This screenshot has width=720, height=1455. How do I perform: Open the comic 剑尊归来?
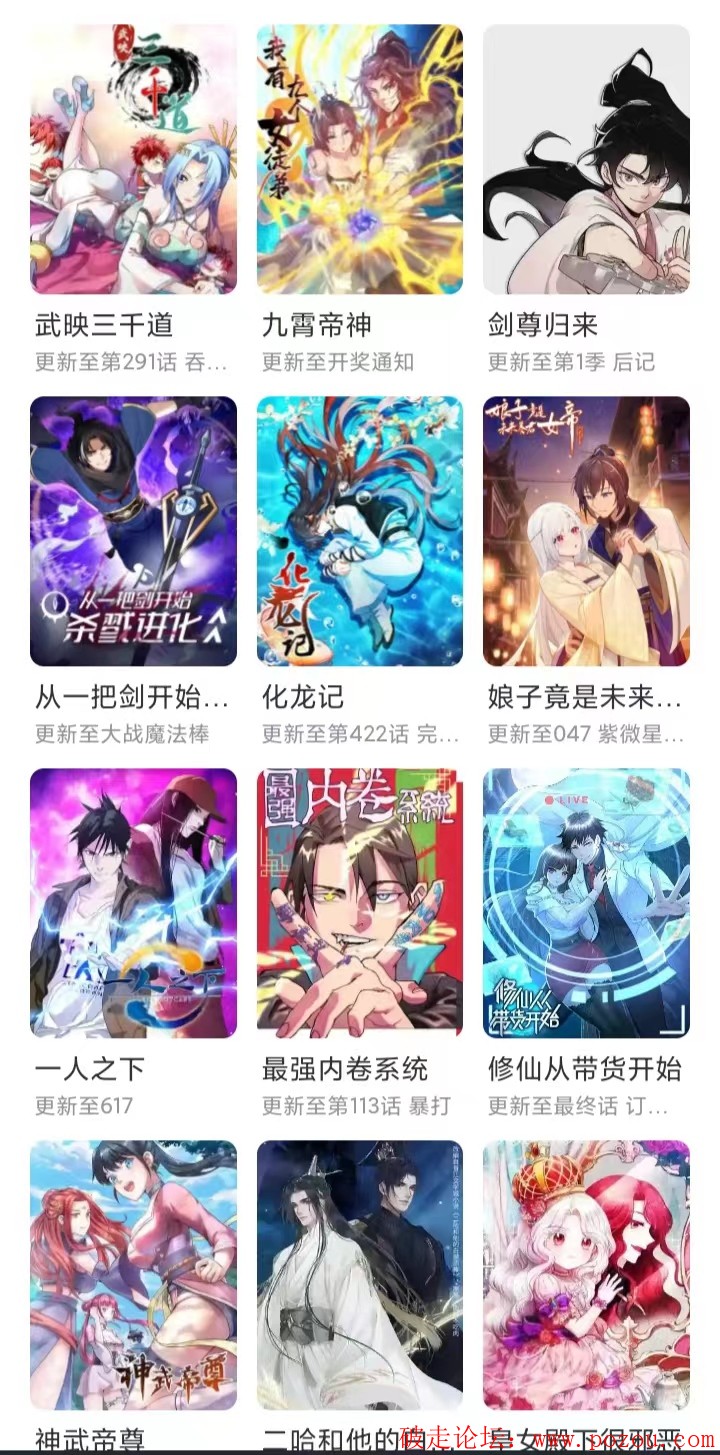pyautogui.click(x=586, y=160)
